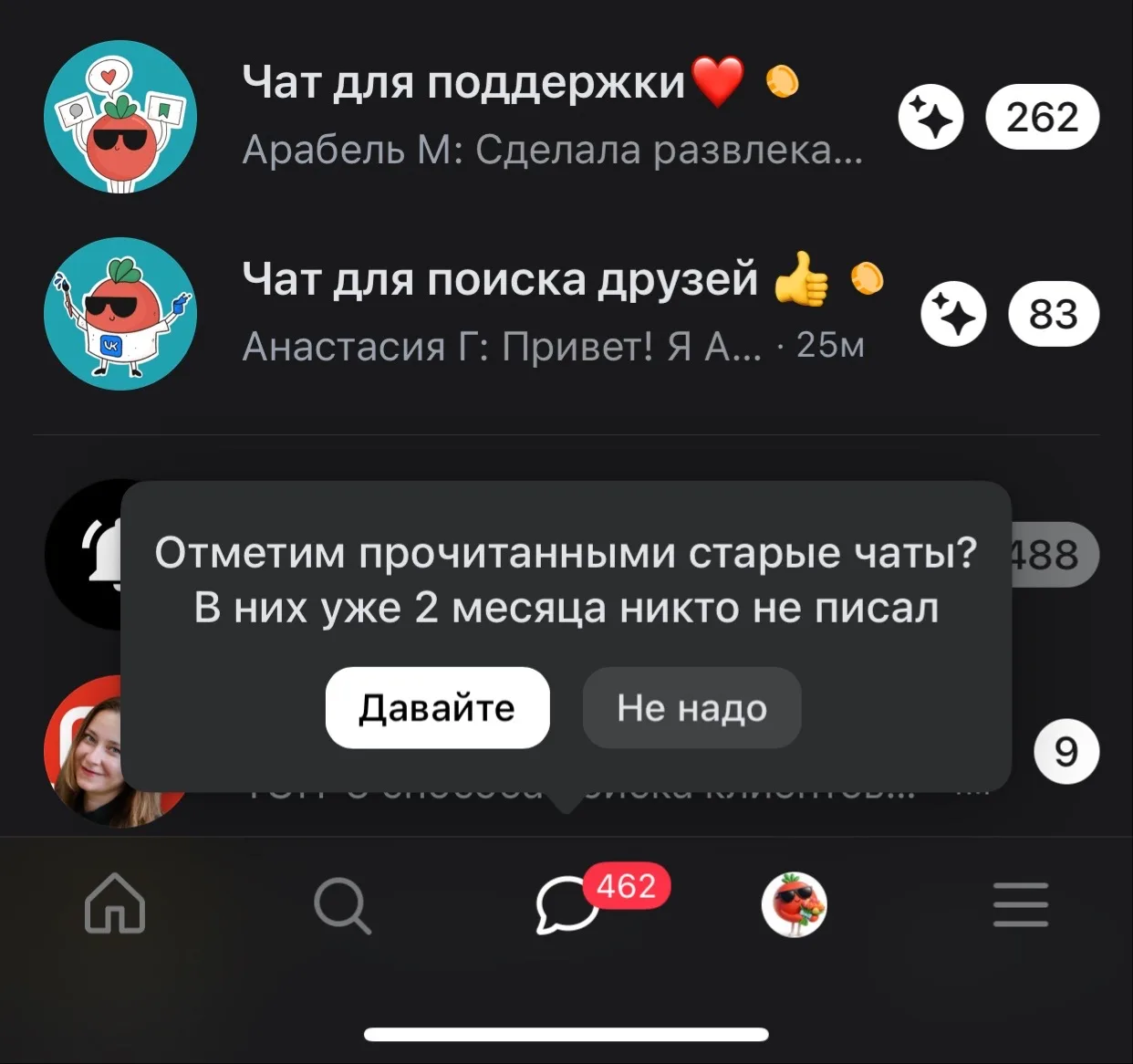Decline with the «Не надо» button
Screen dimensions: 1133x1064
(691, 707)
